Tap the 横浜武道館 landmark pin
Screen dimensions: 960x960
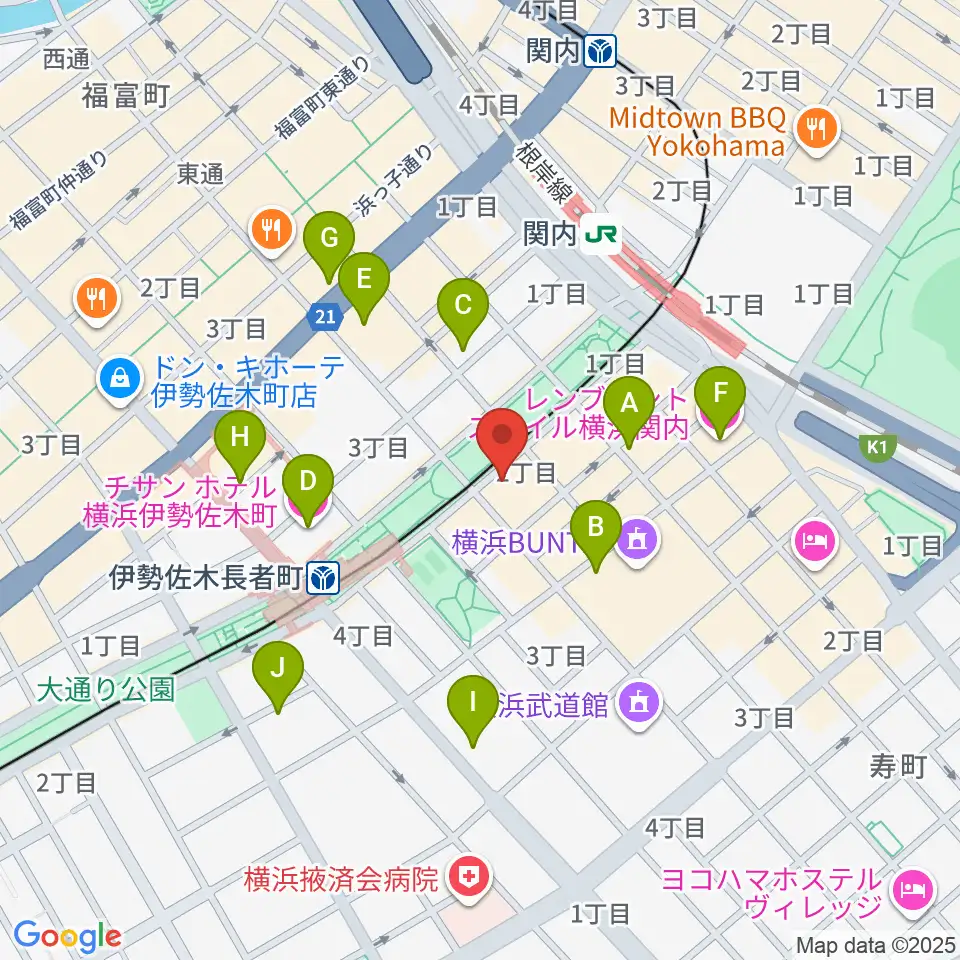[639, 705]
